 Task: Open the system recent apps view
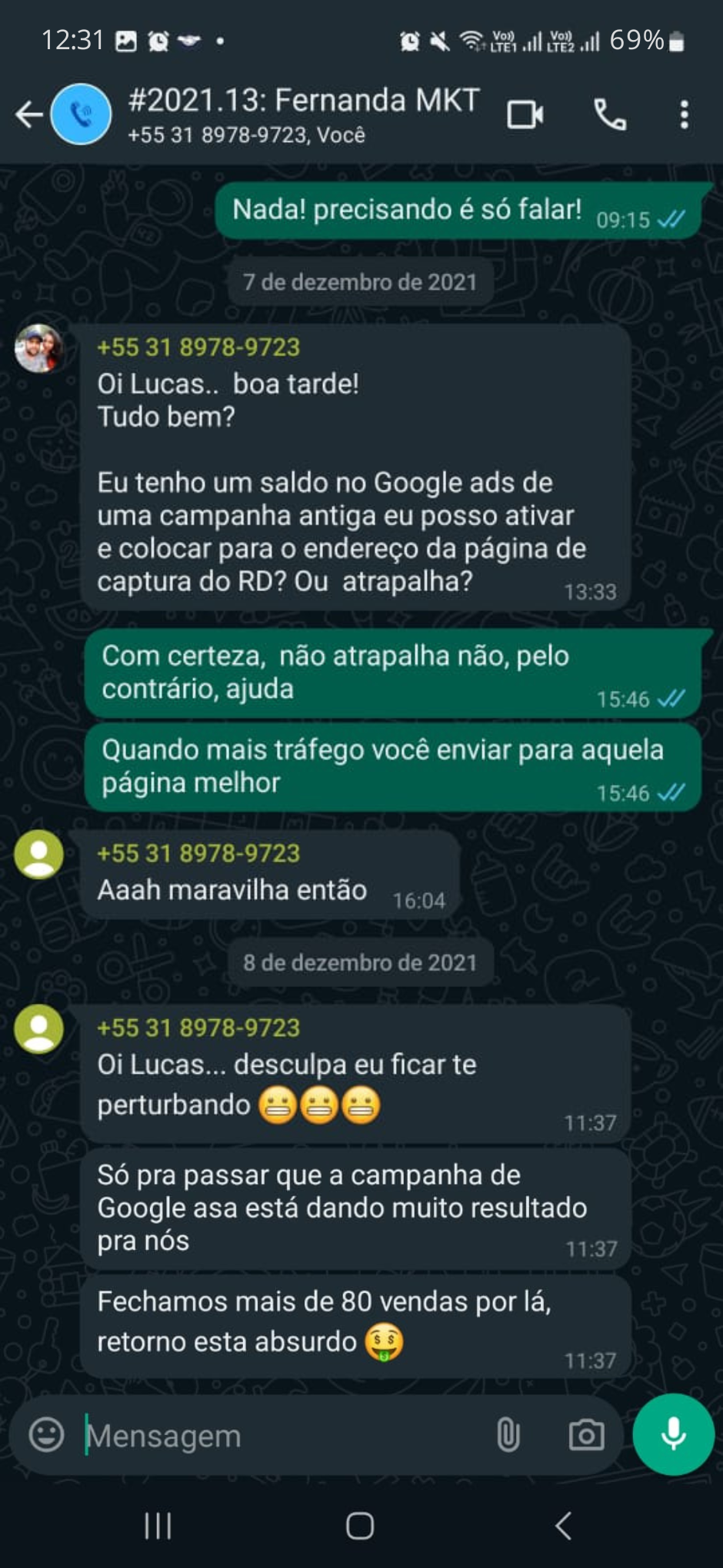pos(158,1526)
